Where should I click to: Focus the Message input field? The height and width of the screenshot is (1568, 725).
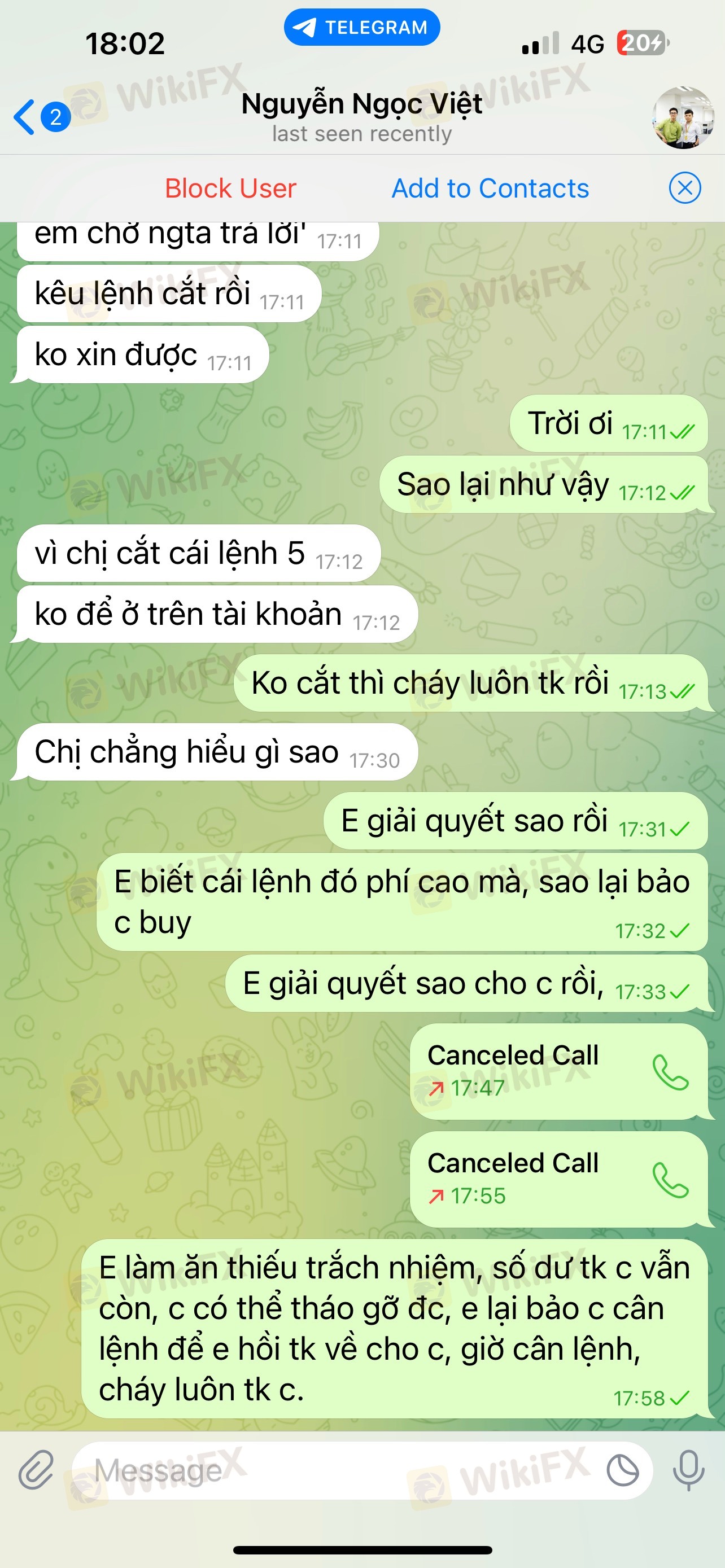341,1470
